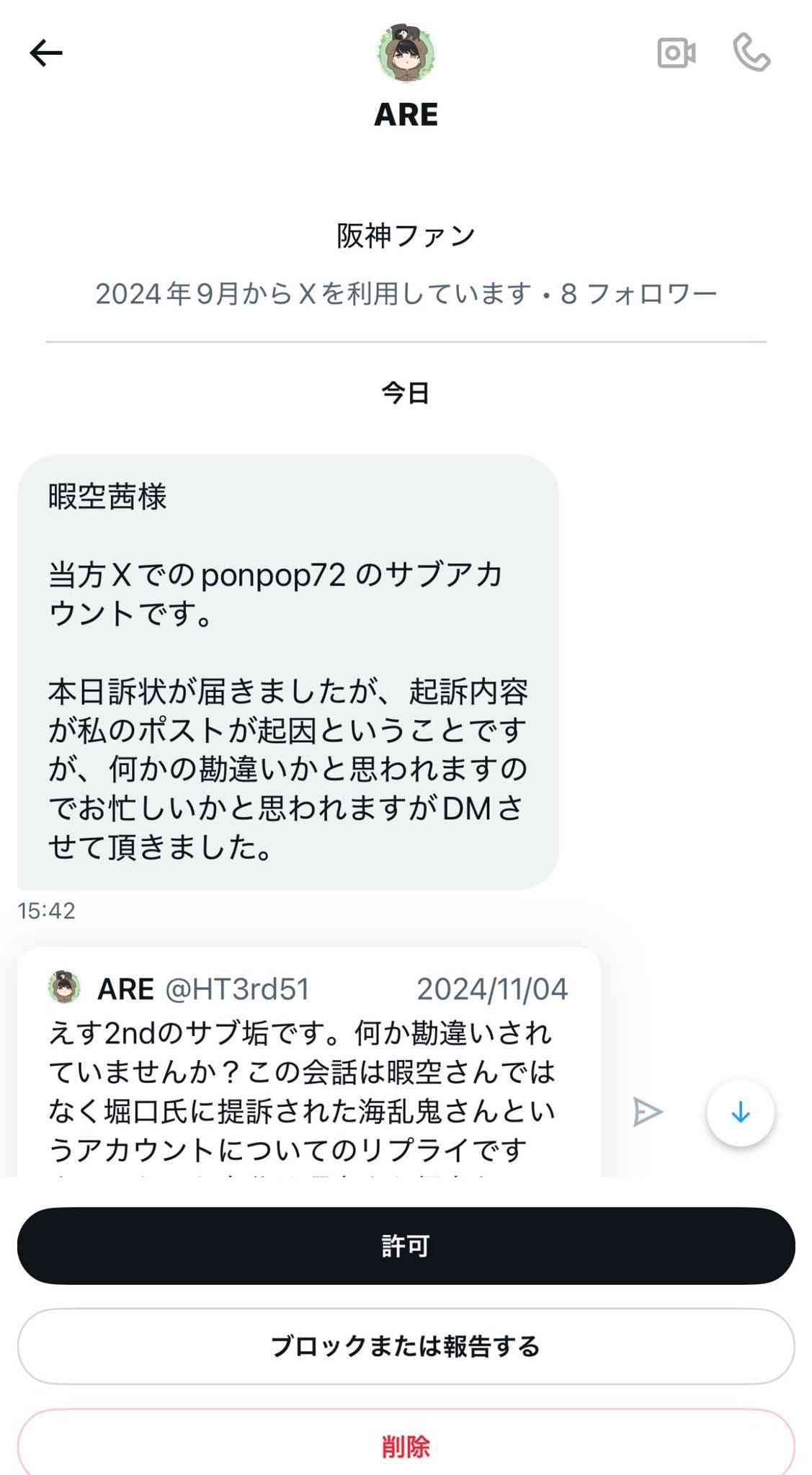Start a video call with ARE

point(676,53)
